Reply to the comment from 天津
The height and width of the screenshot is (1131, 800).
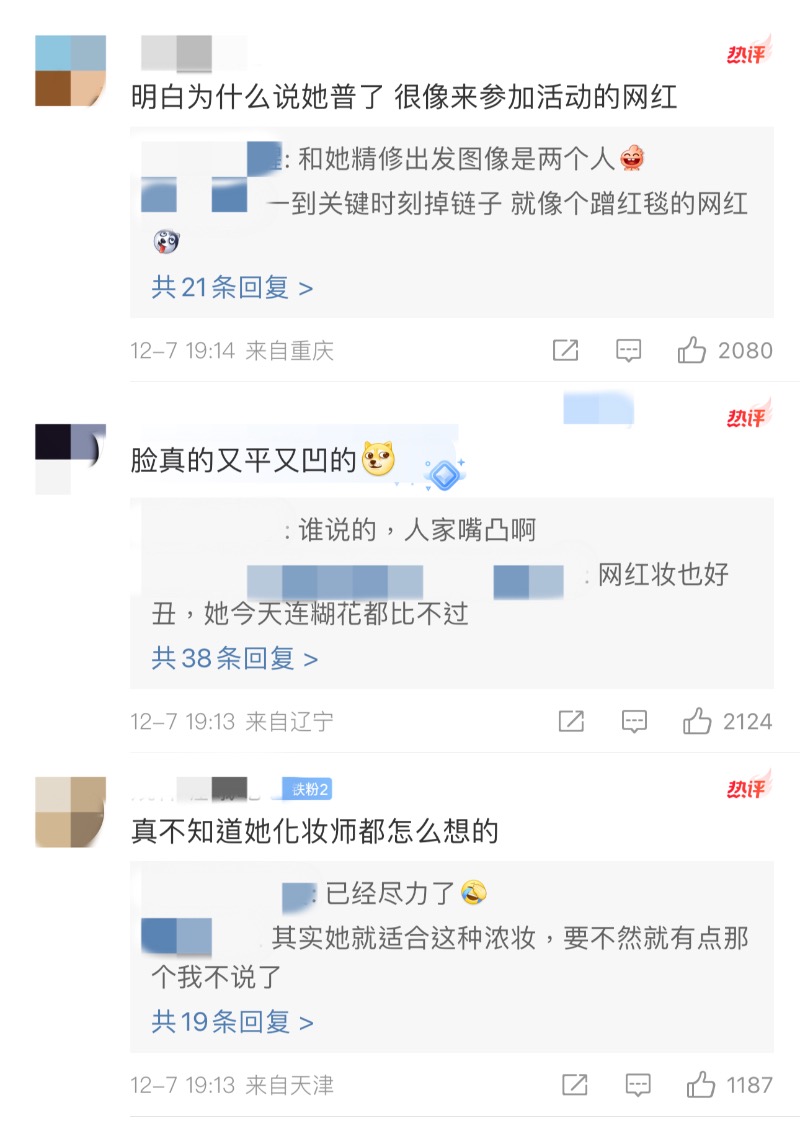tap(638, 1085)
